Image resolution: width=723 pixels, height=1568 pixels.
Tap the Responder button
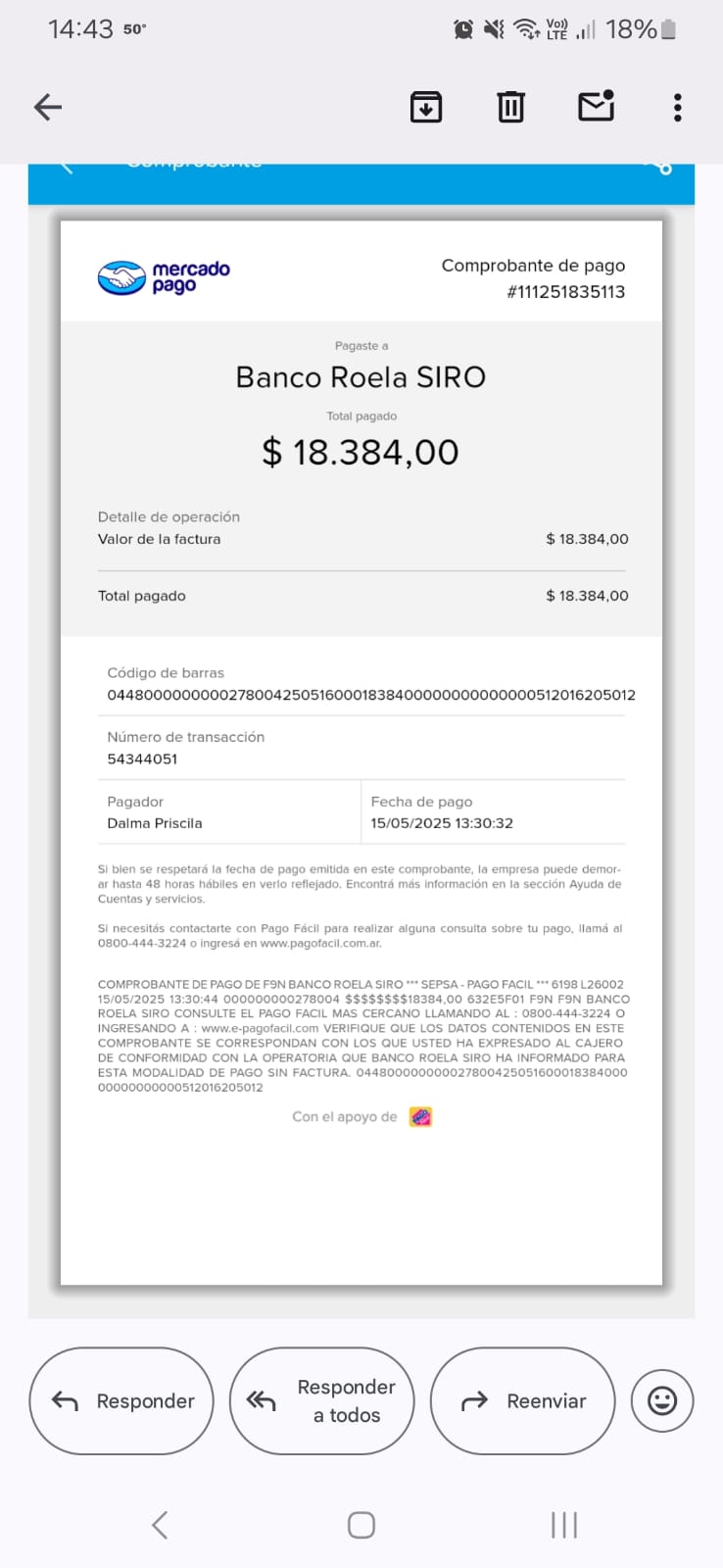(x=121, y=1401)
